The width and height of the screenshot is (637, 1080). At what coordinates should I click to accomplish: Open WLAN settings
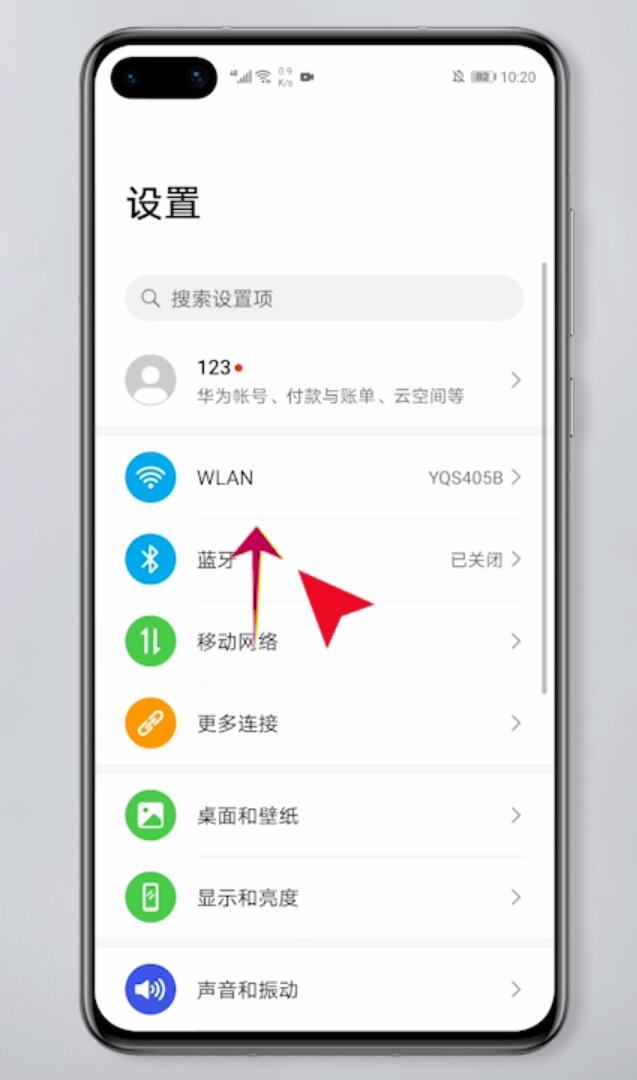pyautogui.click(x=324, y=477)
